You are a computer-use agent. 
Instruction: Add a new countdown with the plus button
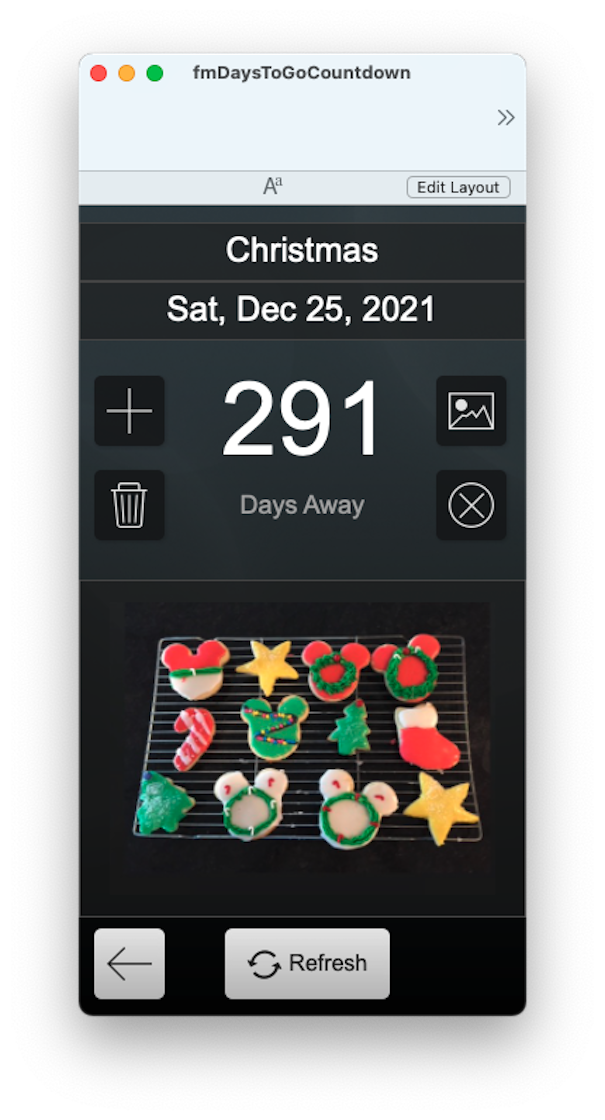pyautogui.click(x=129, y=411)
